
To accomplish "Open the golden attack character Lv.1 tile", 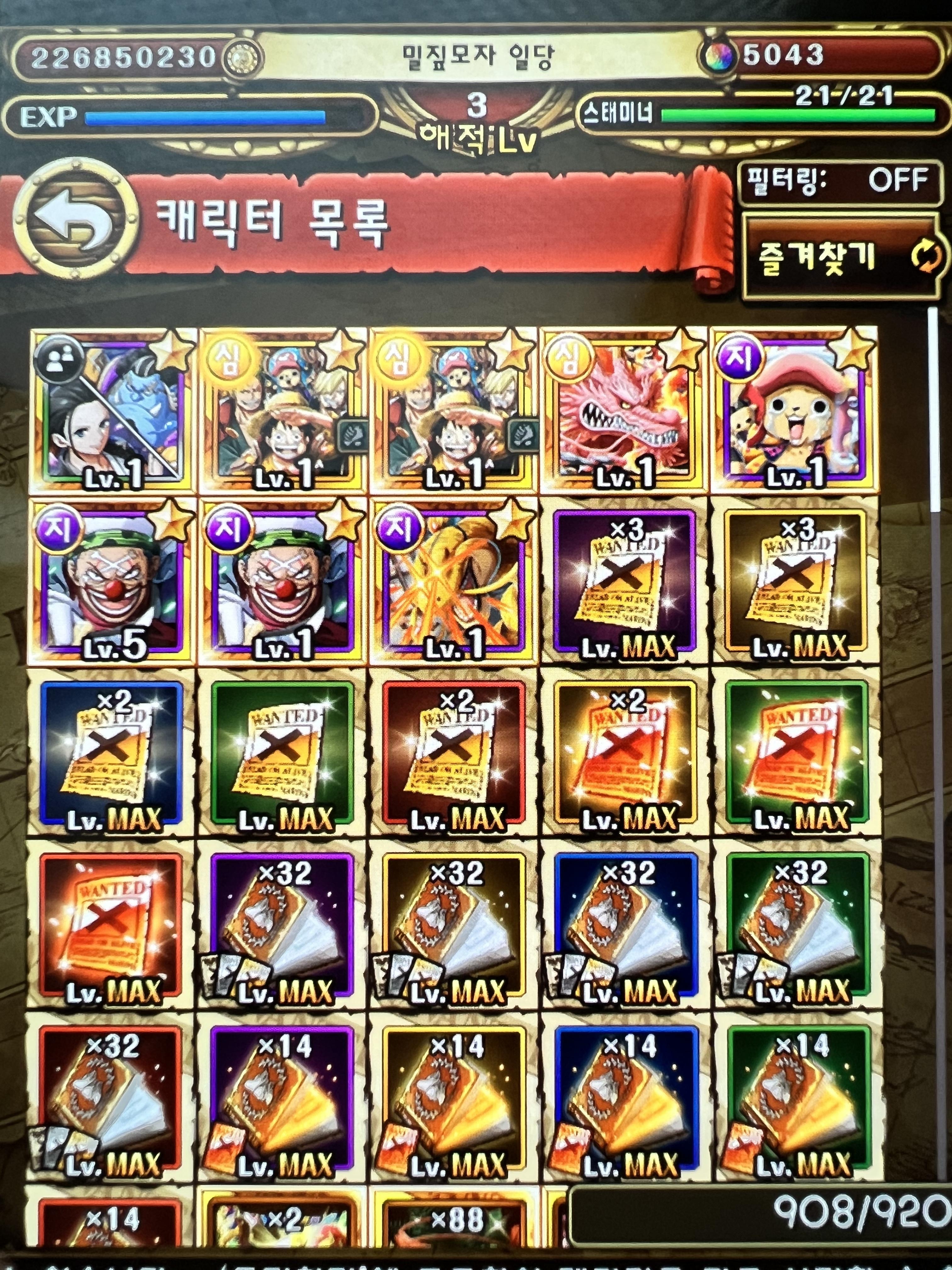I will [453, 582].
